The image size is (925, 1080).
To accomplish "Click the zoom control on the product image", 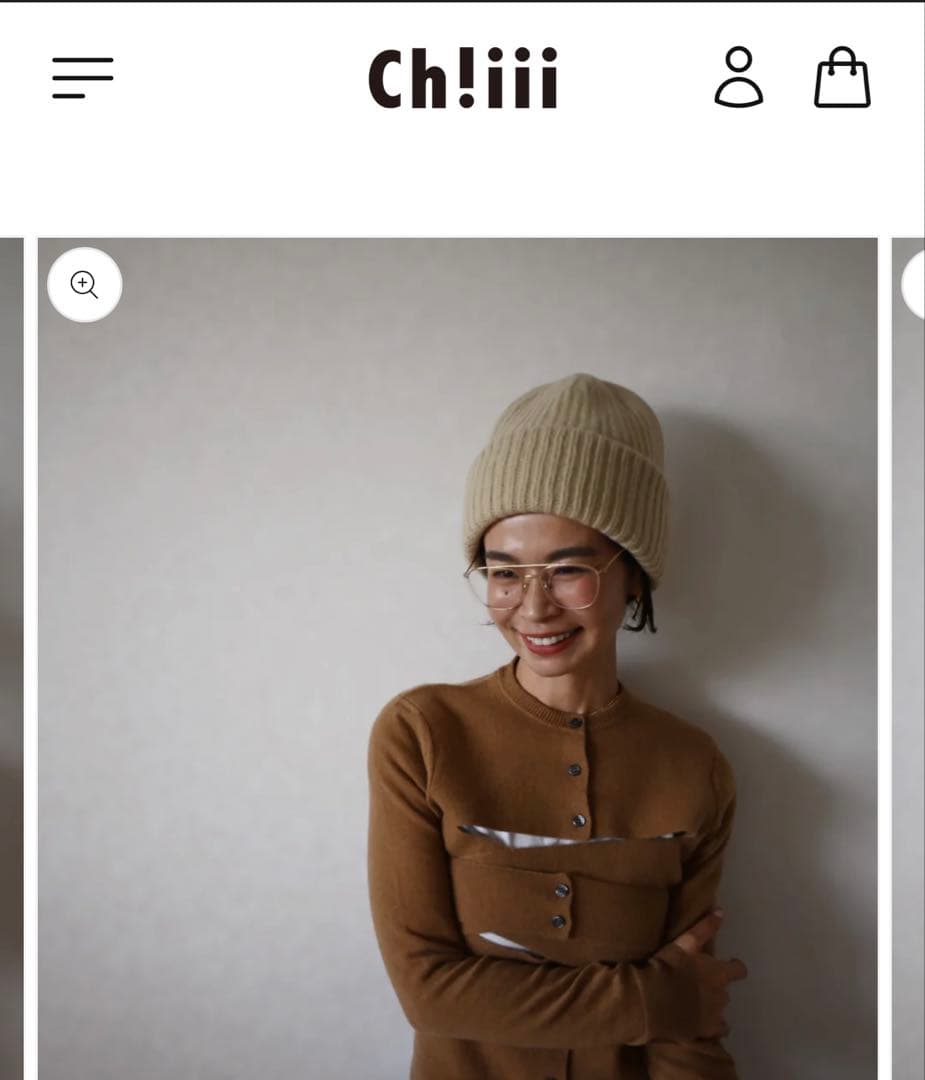I will (x=84, y=285).
